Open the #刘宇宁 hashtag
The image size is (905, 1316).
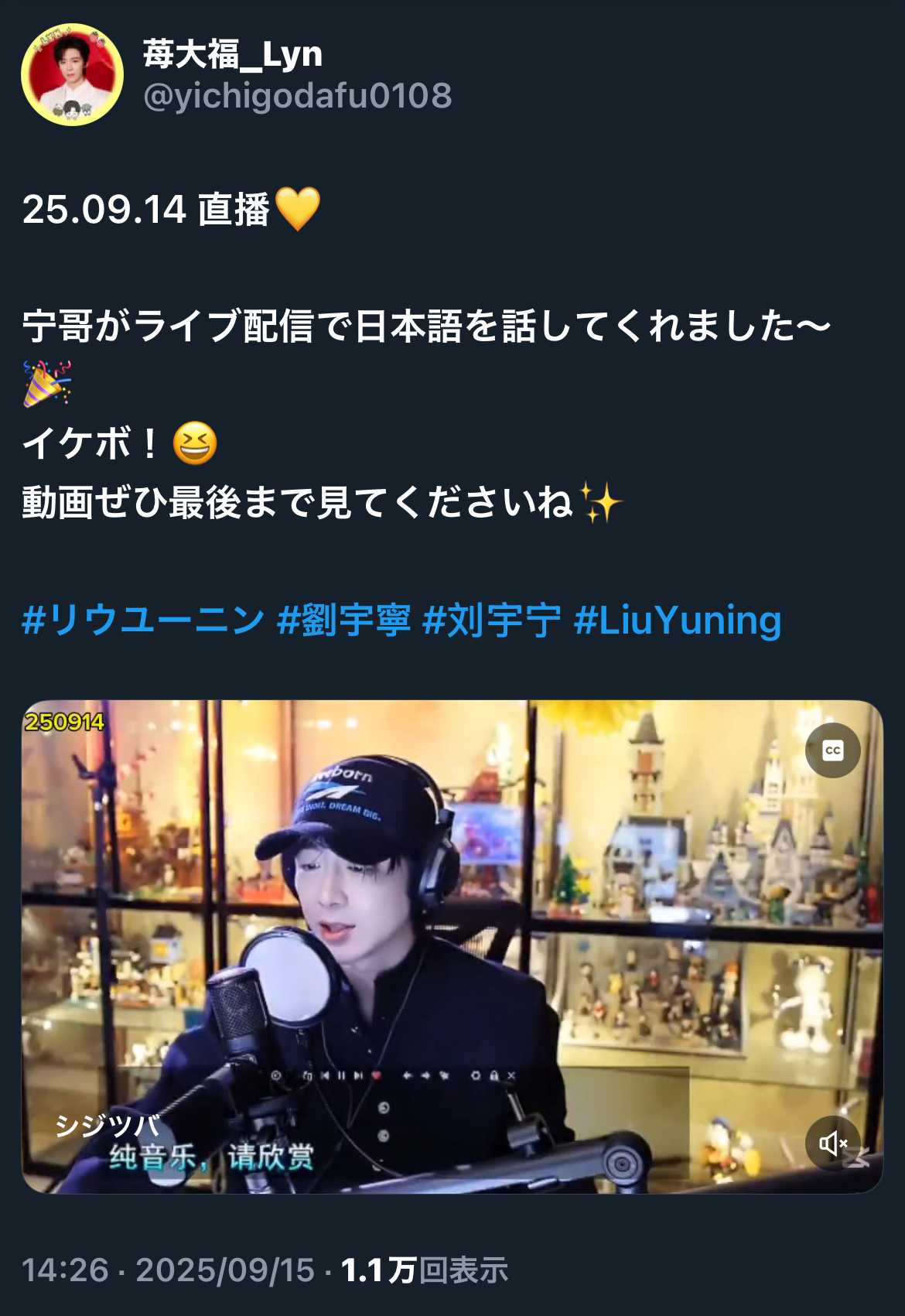click(492, 620)
